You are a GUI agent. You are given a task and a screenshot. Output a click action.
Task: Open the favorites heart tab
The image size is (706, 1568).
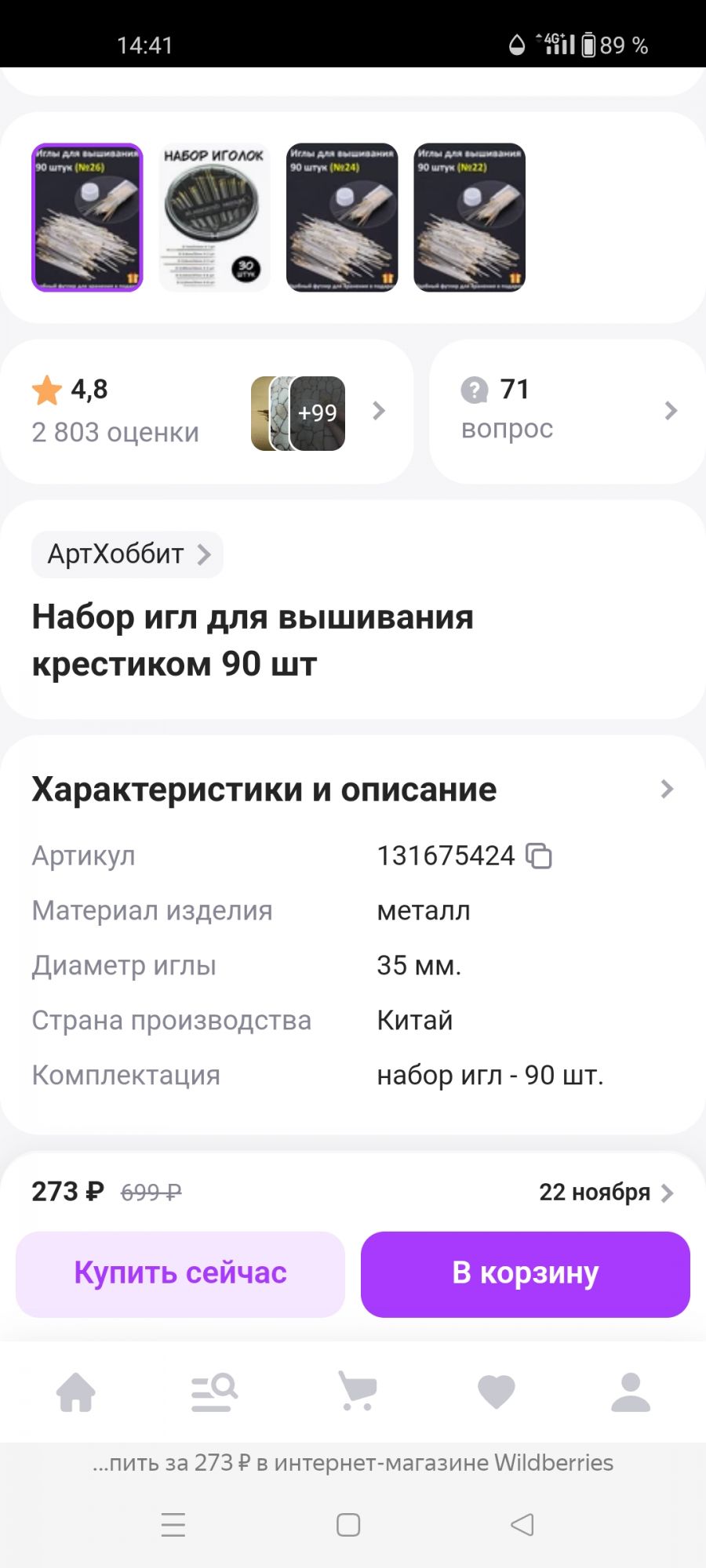pos(496,1392)
